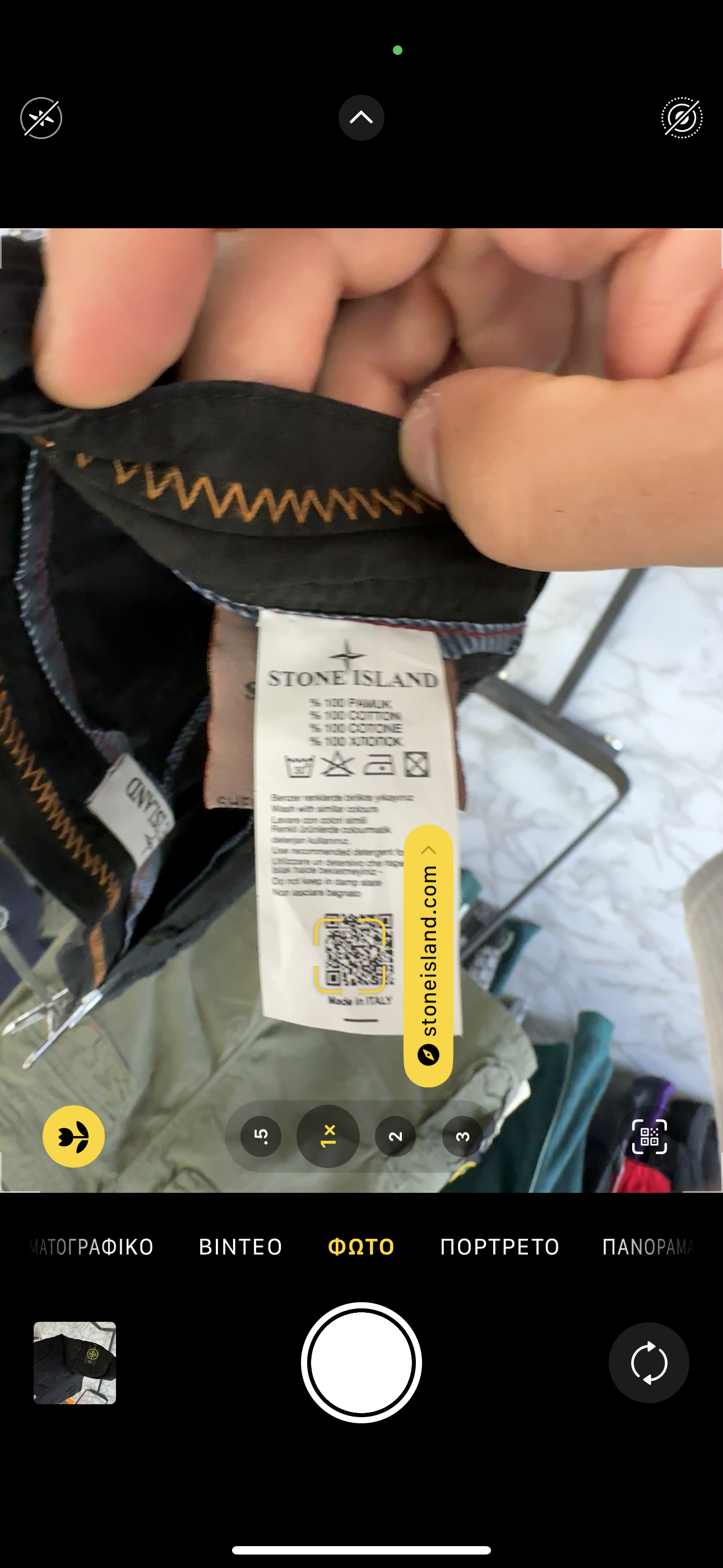This screenshot has height=1568, width=723.
Task: Open the last photo thumbnail
Action: [x=75, y=1362]
